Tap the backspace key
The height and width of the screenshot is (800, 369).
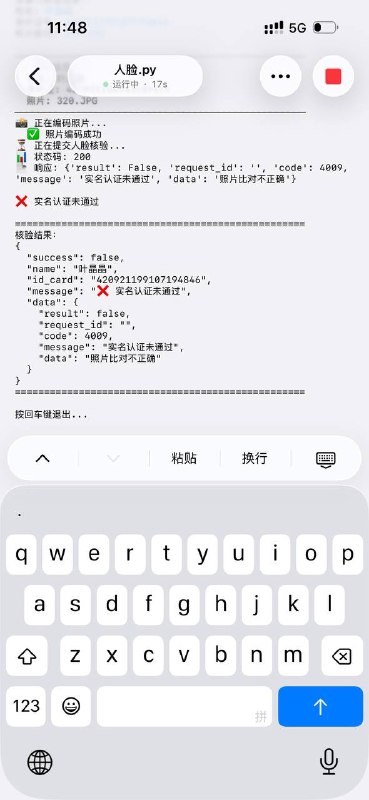click(341, 656)
